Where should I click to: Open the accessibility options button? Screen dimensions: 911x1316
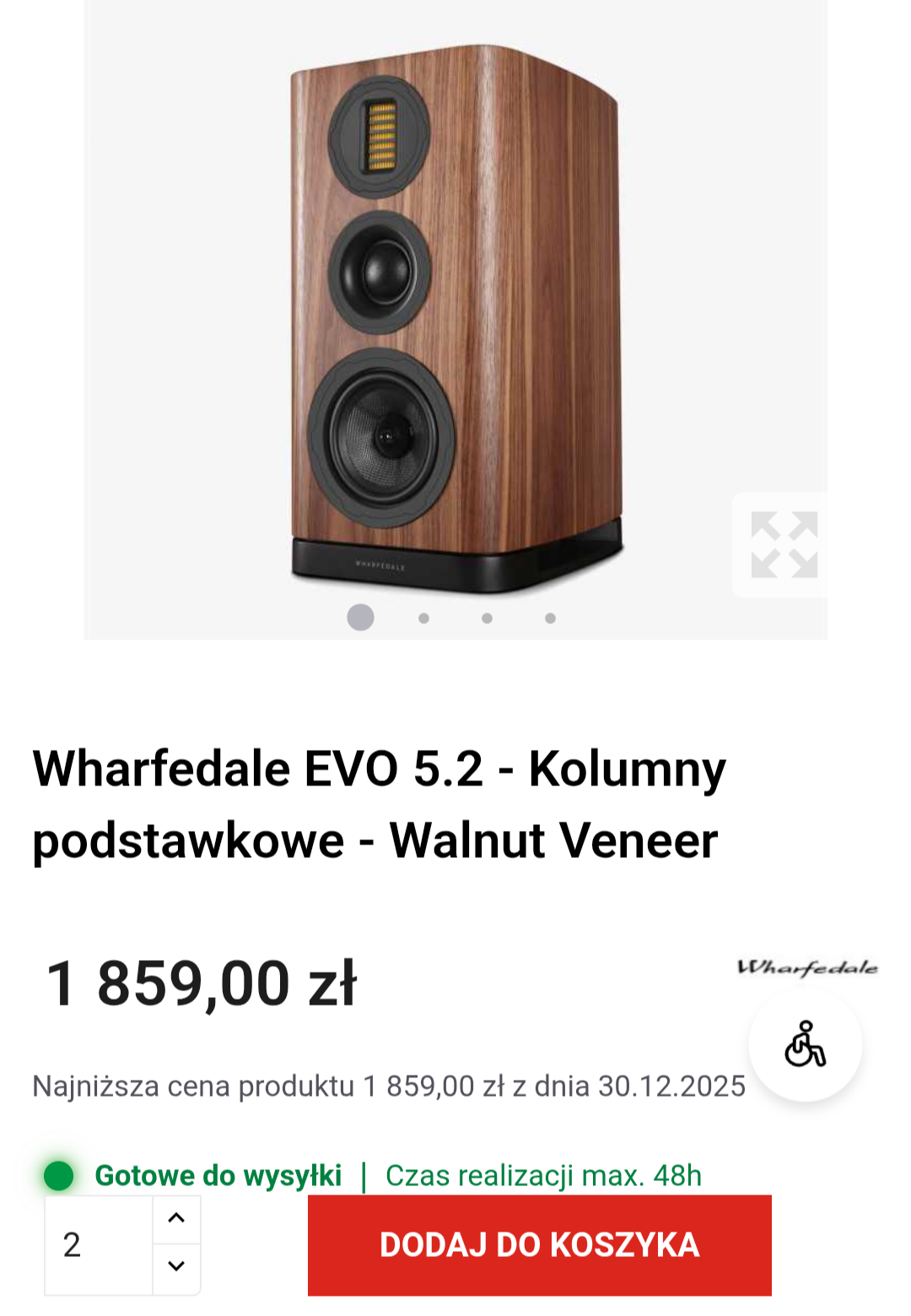806,1044
